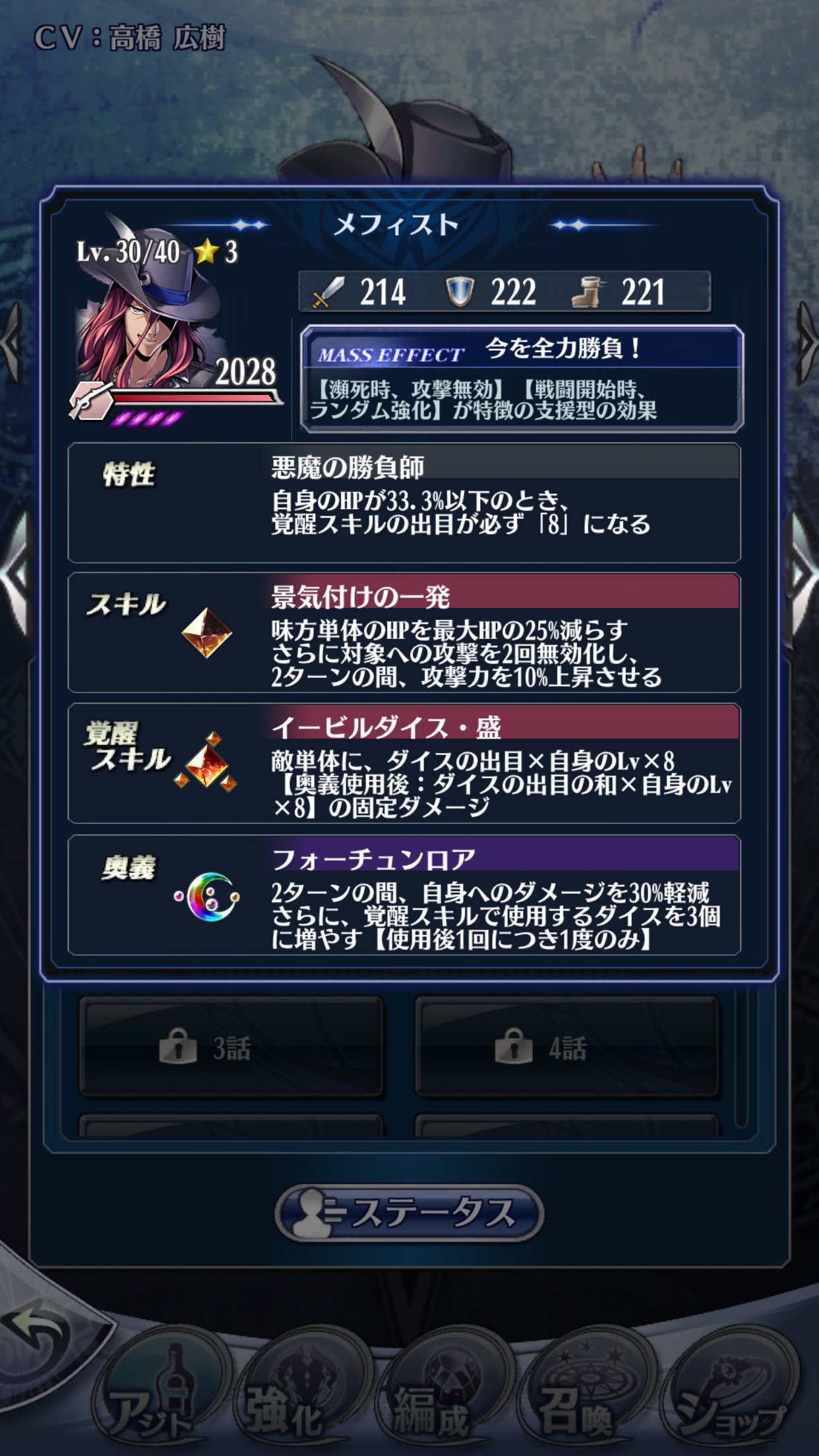Image resolution: width=819 pixels, height=1456 pixels.
Task: Tap the ステータス button
Action: [409, 1213]
